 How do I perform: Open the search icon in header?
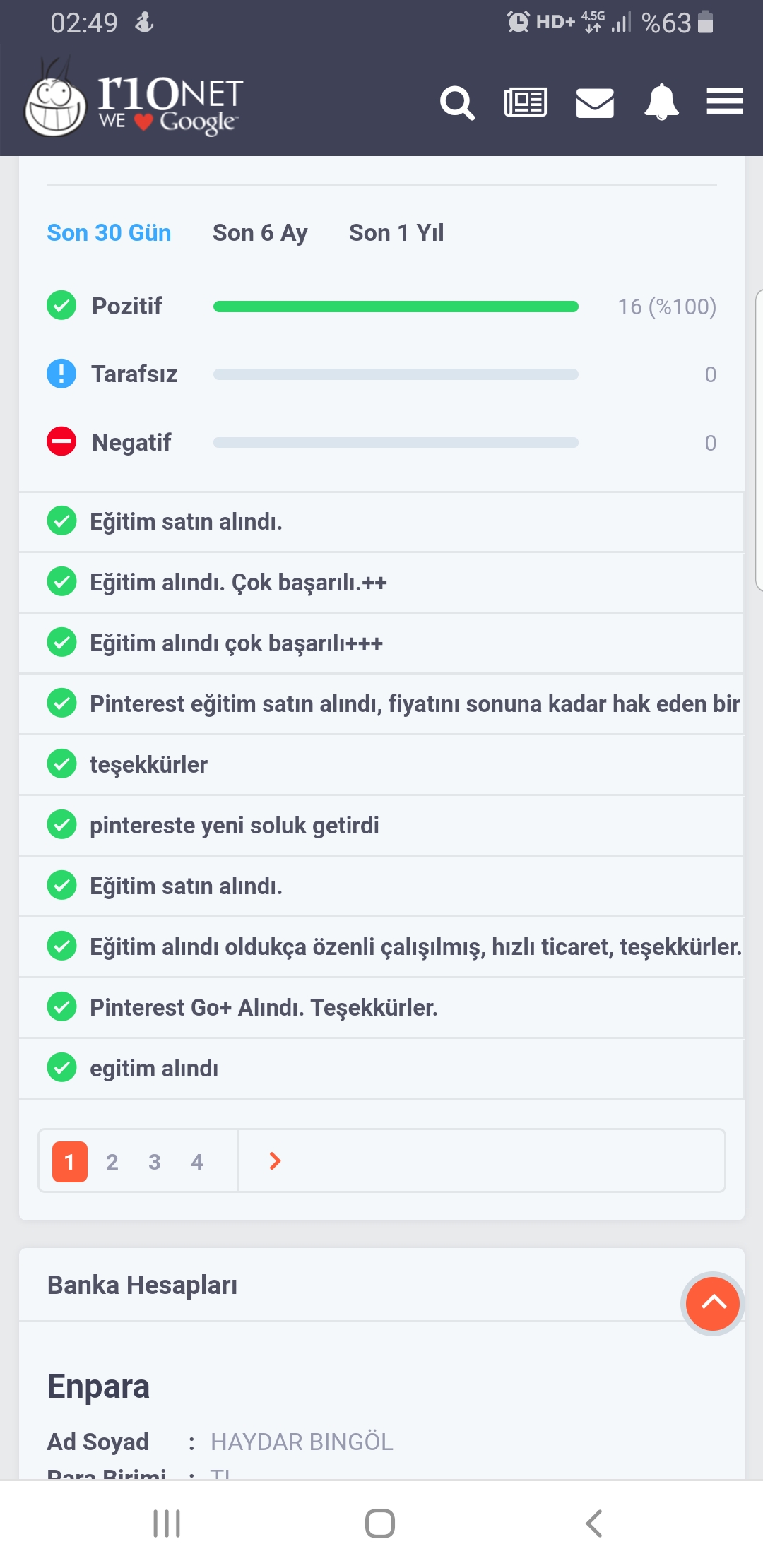(x=457, y=103)
